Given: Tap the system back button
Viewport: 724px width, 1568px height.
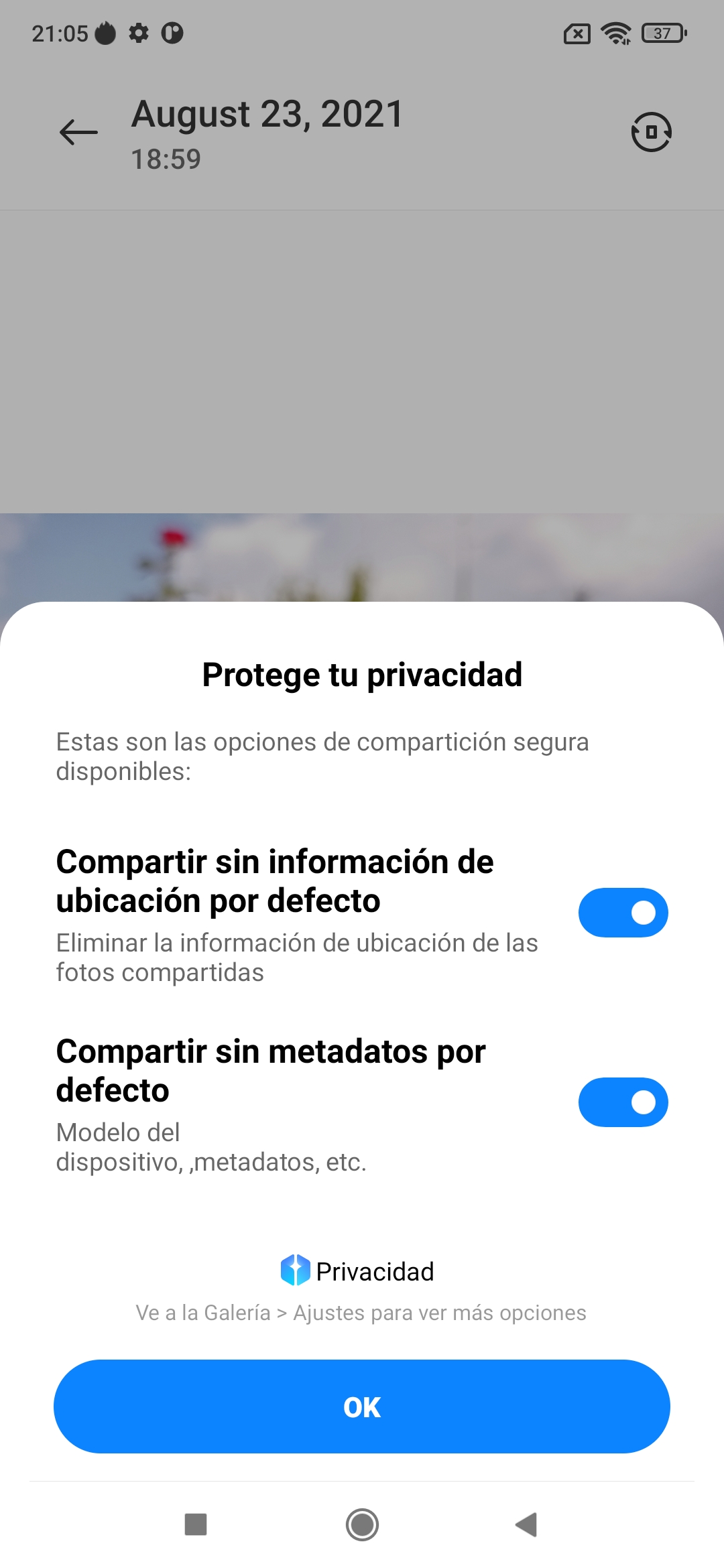Looking at the screenshot, I should (x=527, y=1524).
